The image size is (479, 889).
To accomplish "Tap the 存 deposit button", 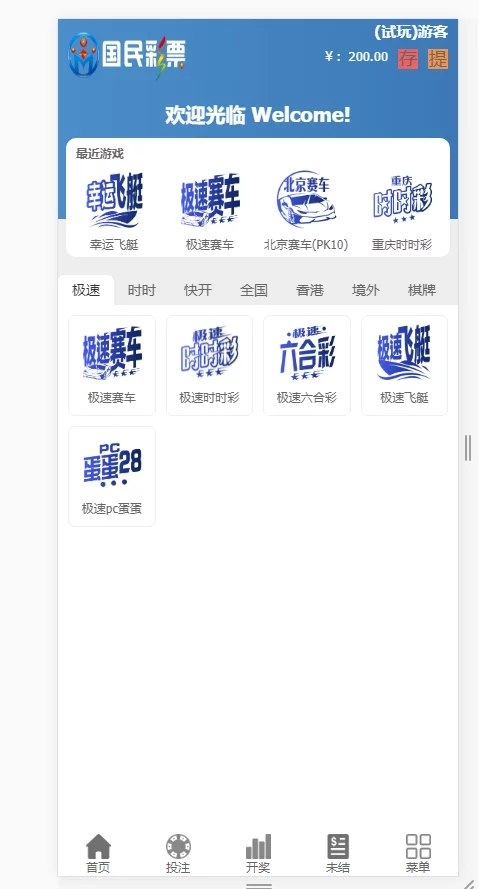I will [x=408, y=58].
